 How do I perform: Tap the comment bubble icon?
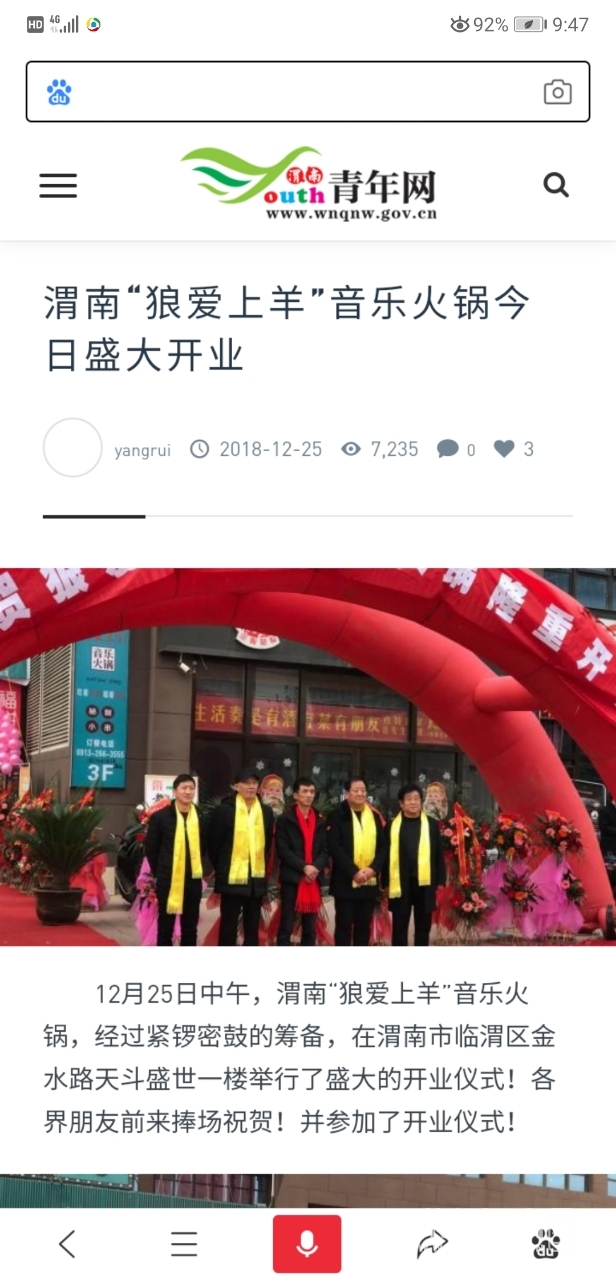point(448,449)
